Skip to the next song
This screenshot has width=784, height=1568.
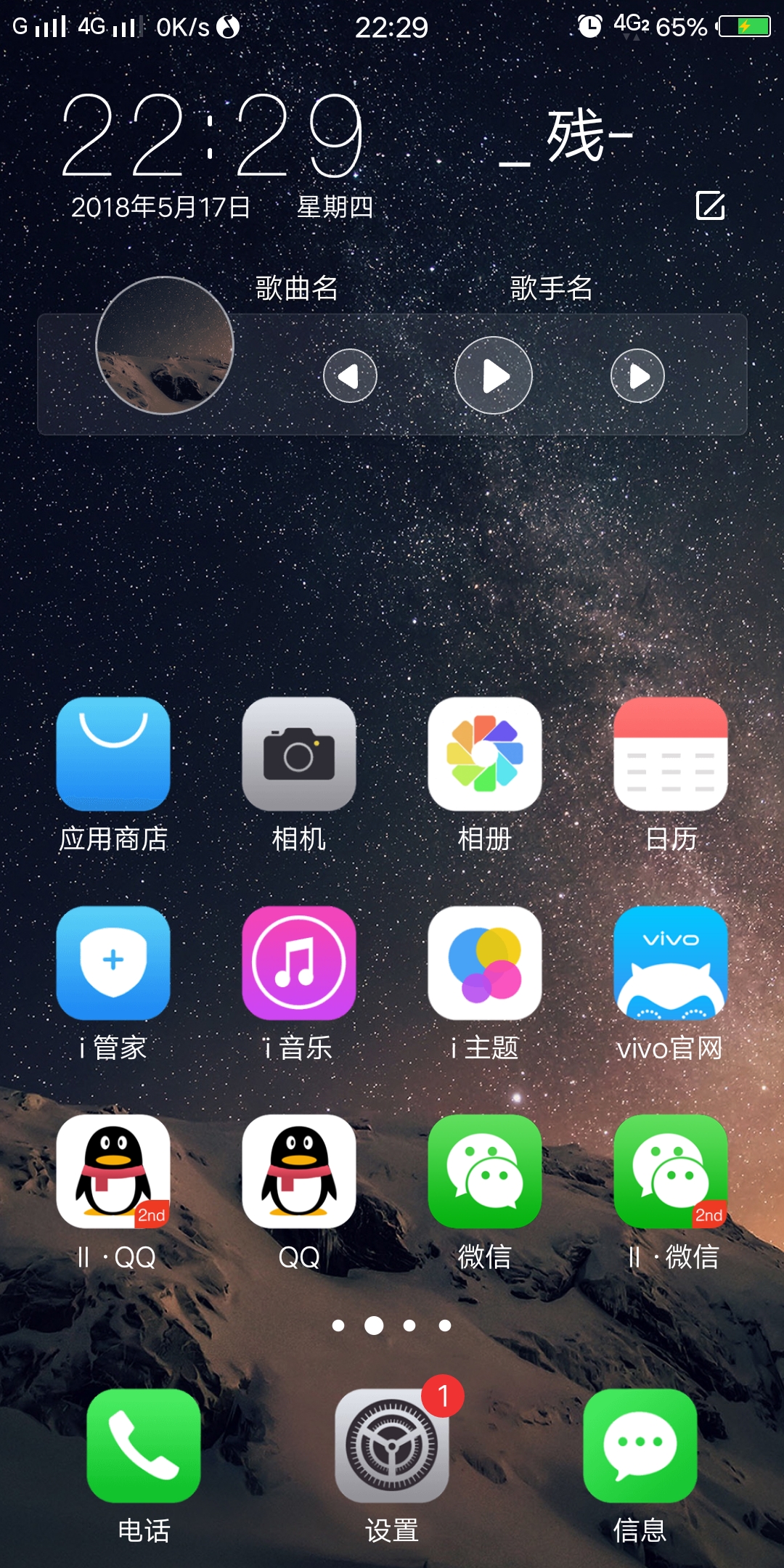(x=637, y=376)
